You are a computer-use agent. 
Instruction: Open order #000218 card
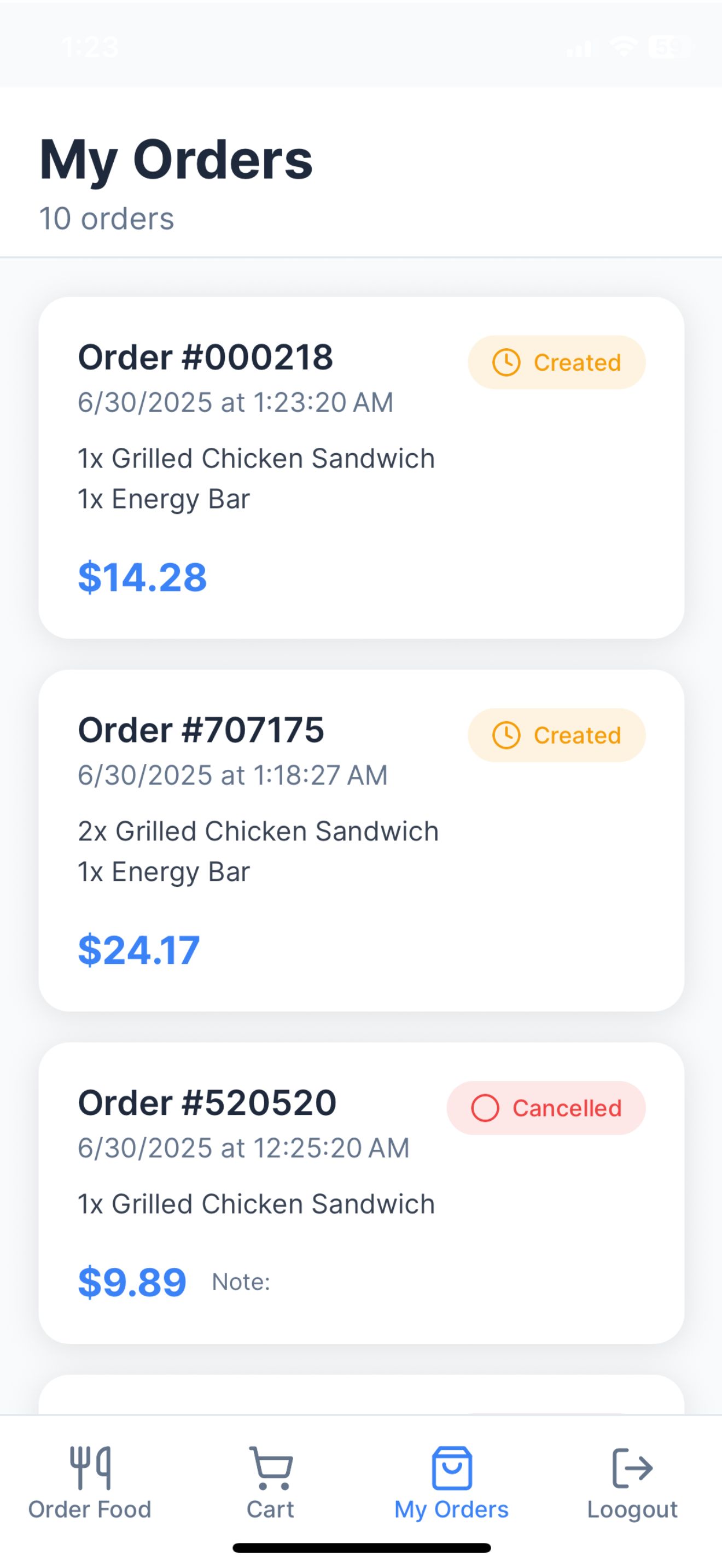[x=361, y=467]
